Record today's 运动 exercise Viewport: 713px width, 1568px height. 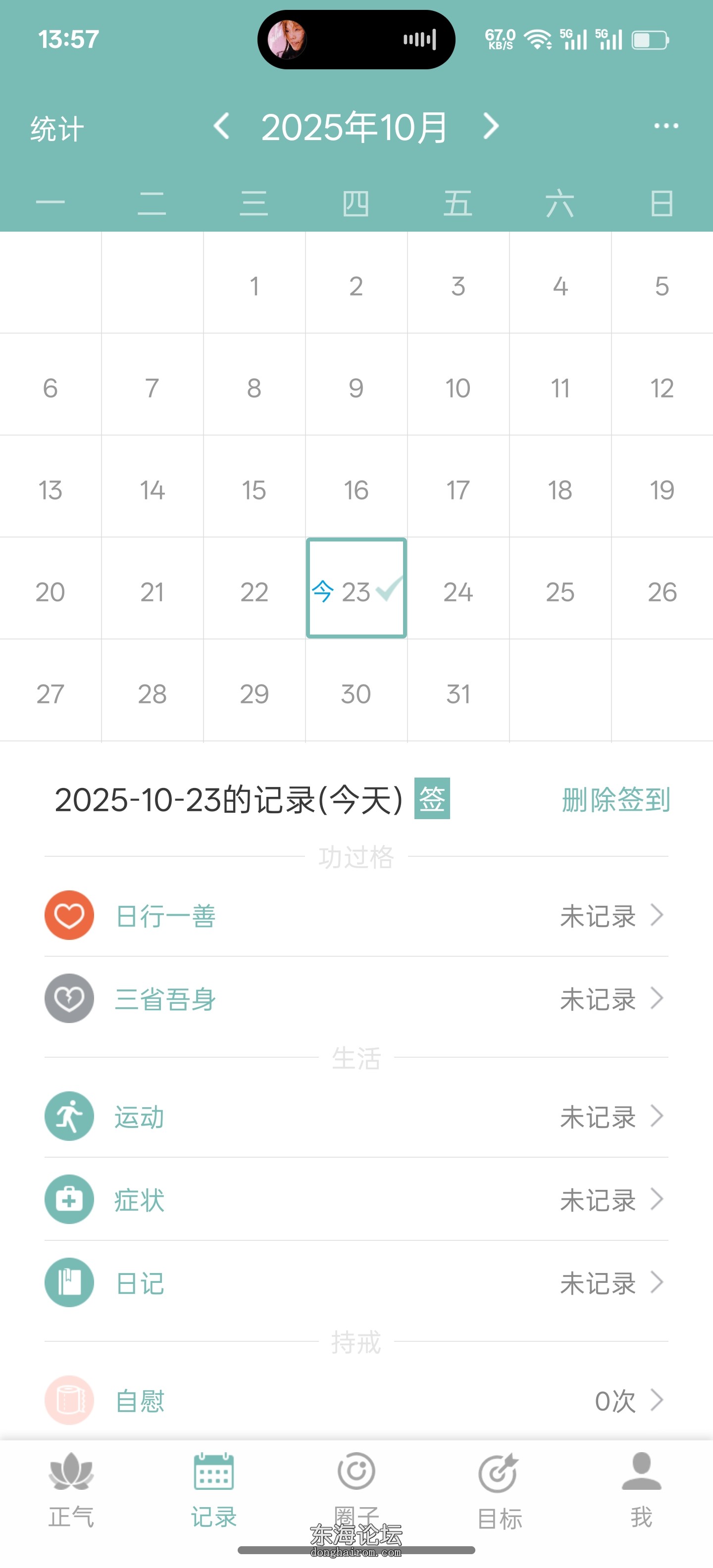(356, 1116)
